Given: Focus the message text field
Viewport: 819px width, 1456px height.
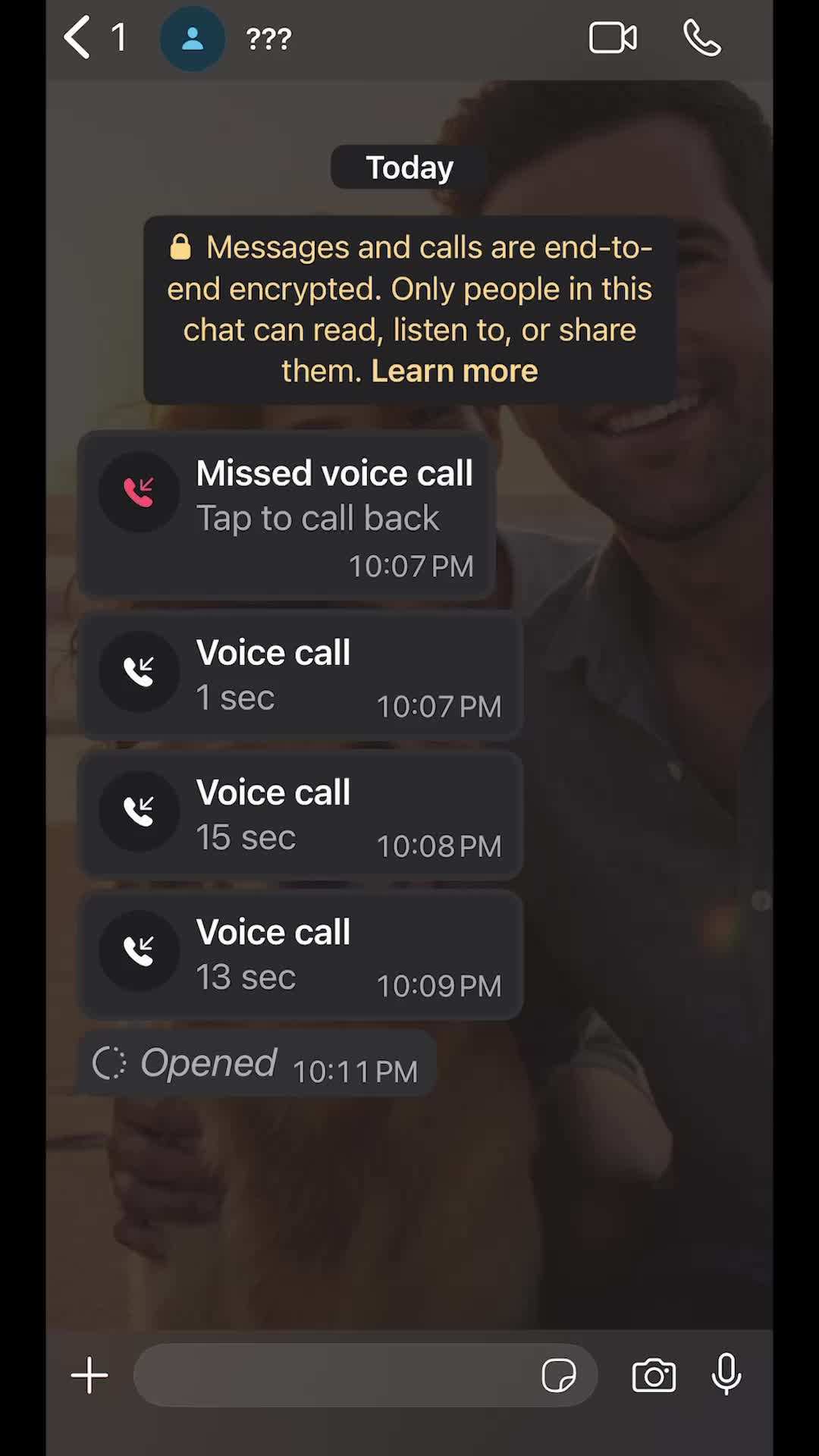Looking at the screenshot, I should 334,1375.
